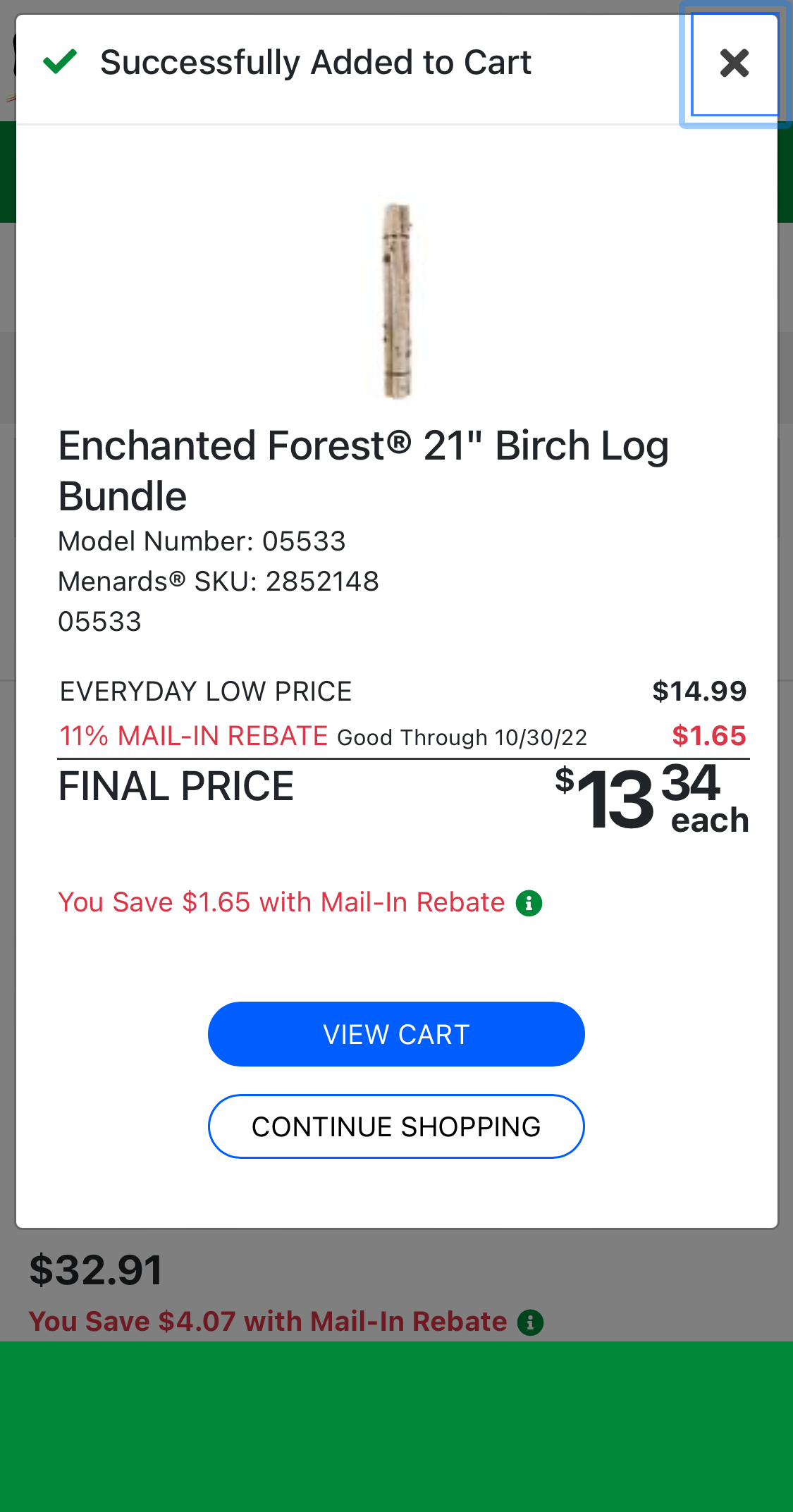Dismiss the Successfully Added to Cart dialog
Screen dimensions: 793x1512
coord(735,63)
